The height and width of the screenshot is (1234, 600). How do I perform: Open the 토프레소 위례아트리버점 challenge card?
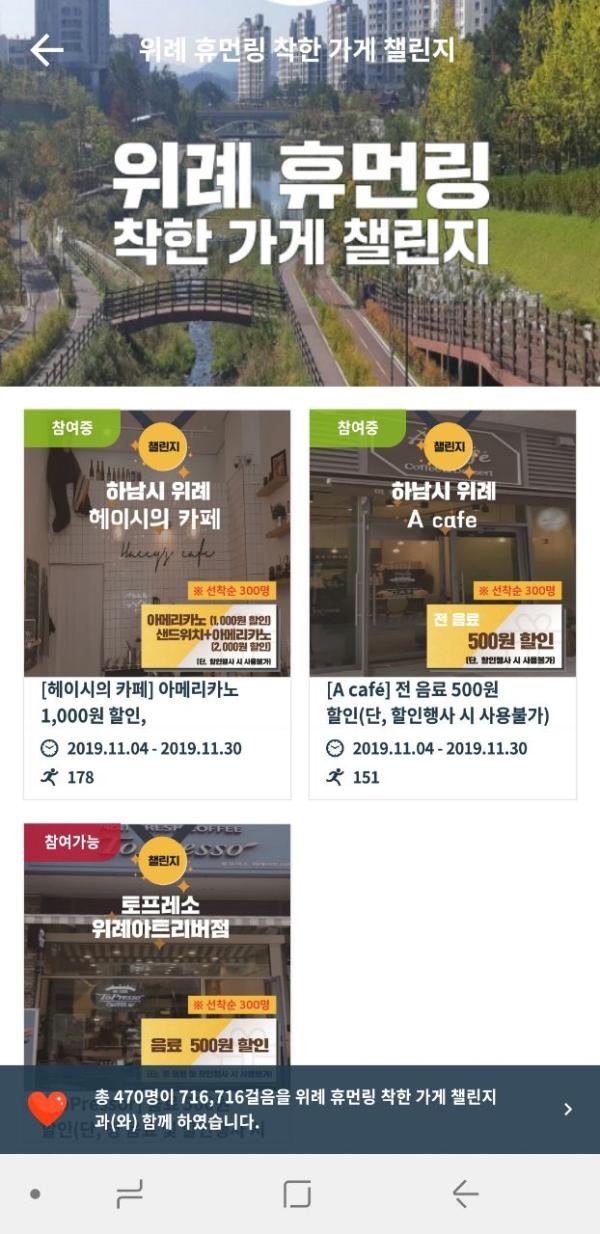(157, 940)
